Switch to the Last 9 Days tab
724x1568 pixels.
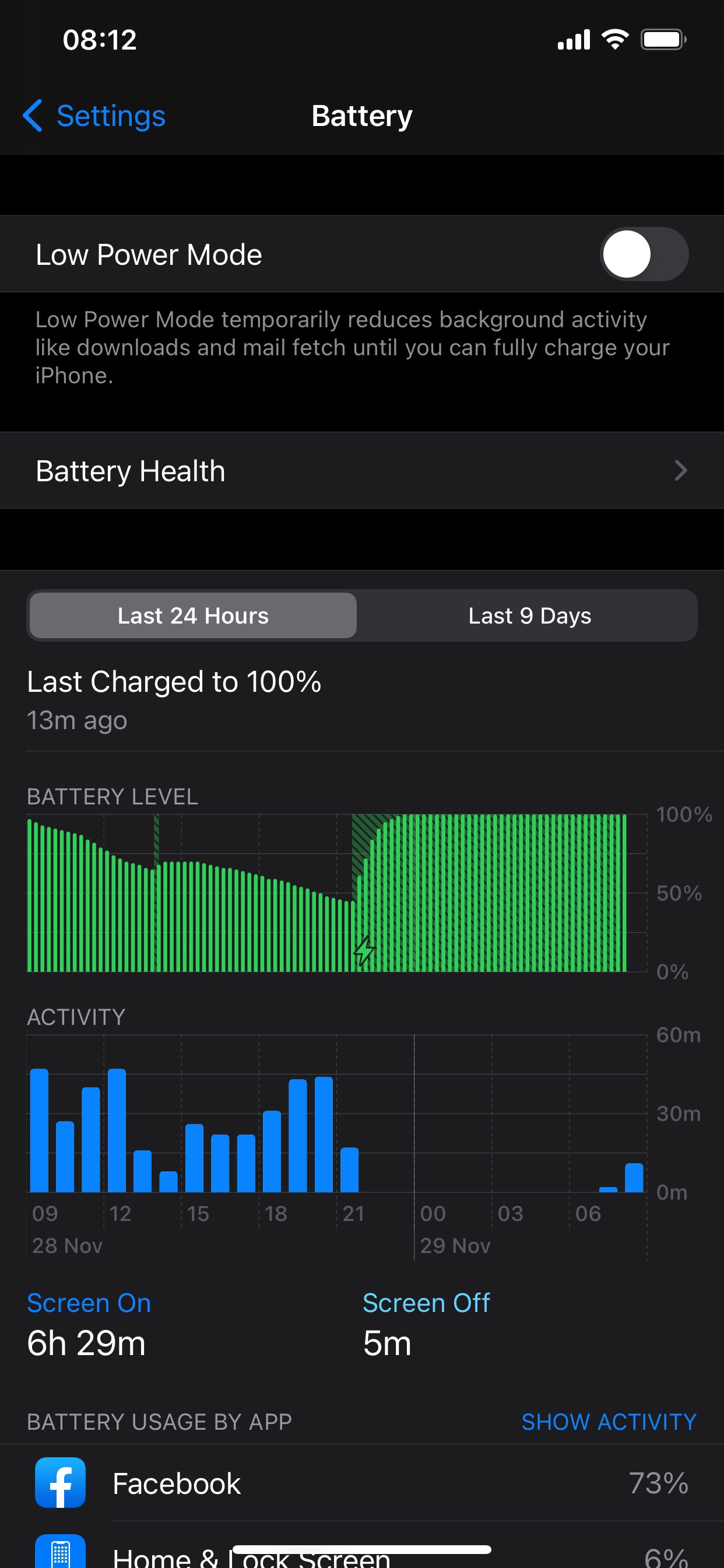(529, 615)
